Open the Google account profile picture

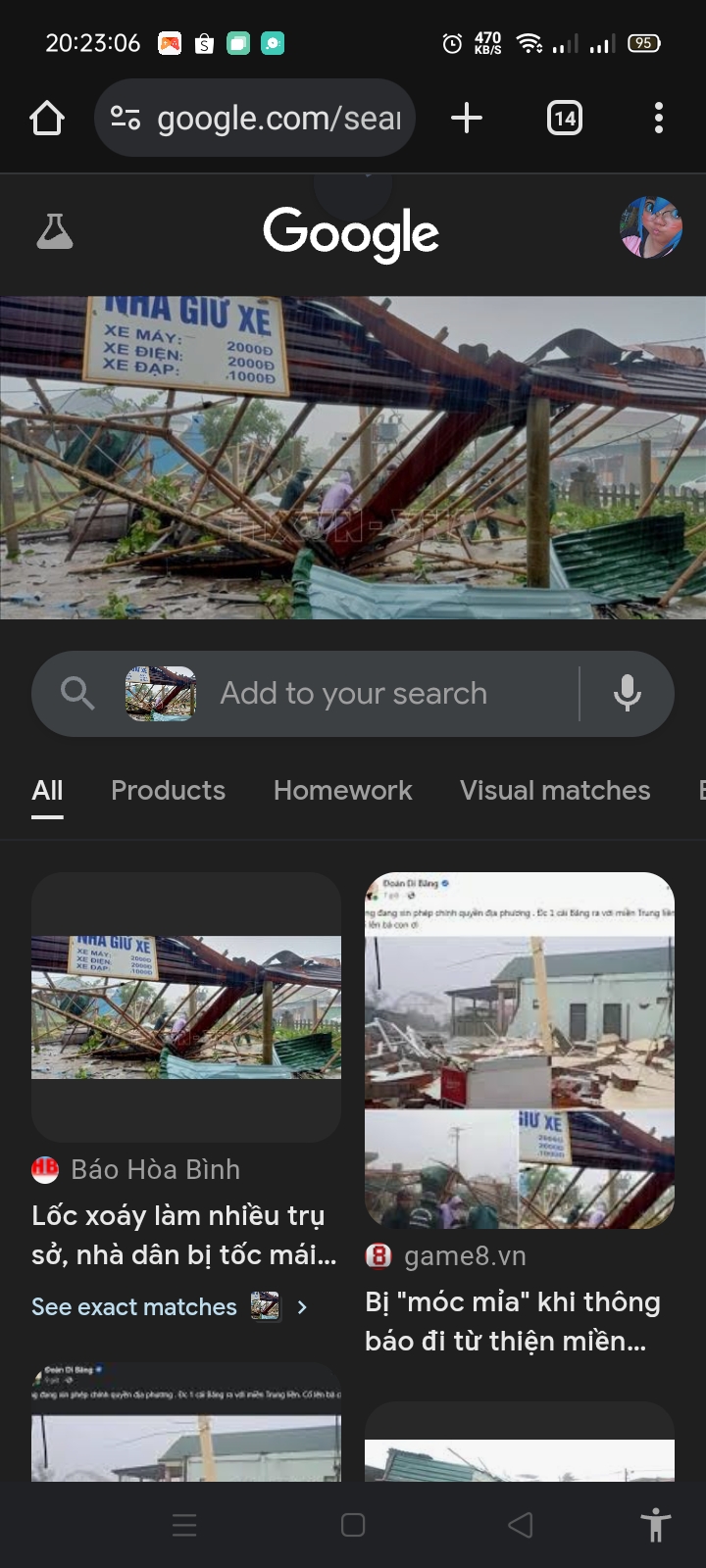(650, 227)
